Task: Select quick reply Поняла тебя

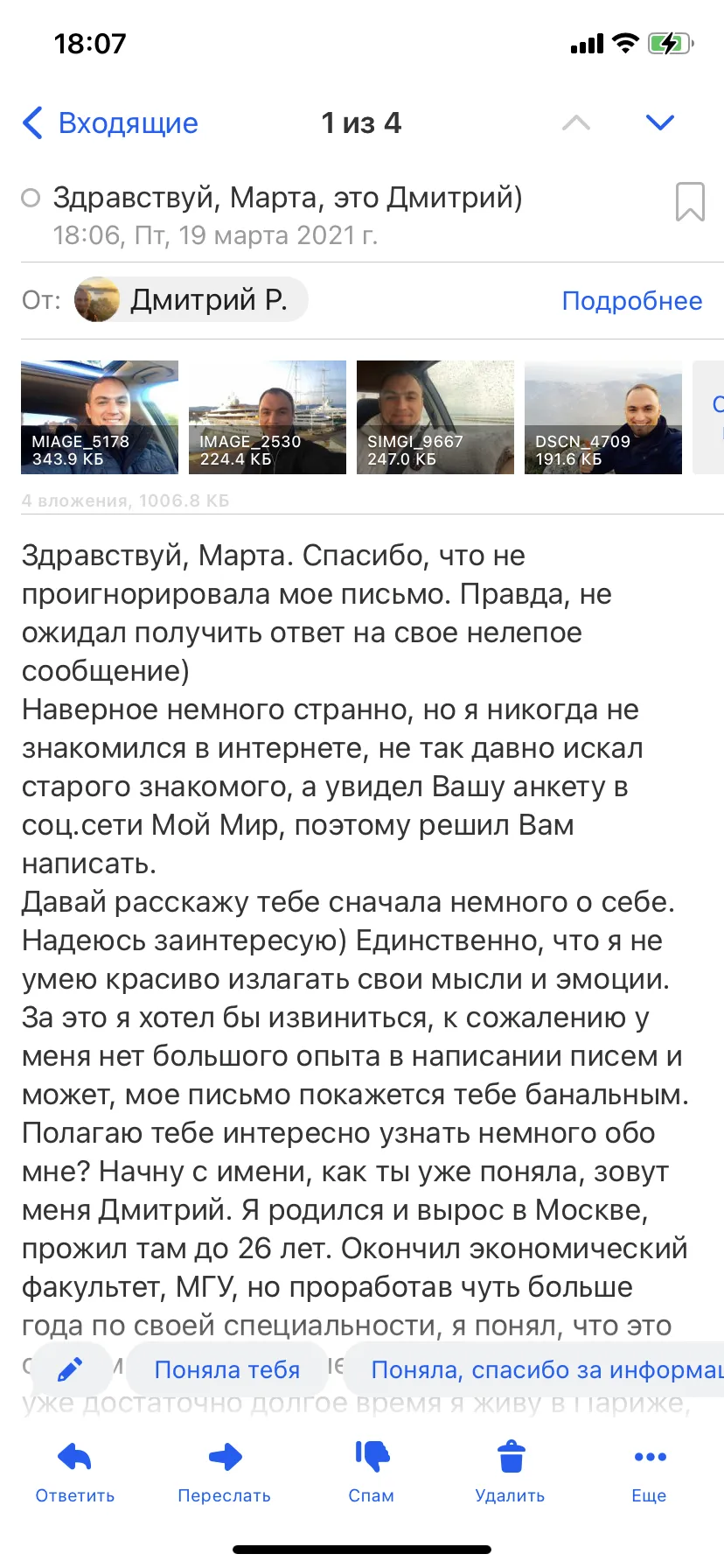Action: click(227, 1369)
